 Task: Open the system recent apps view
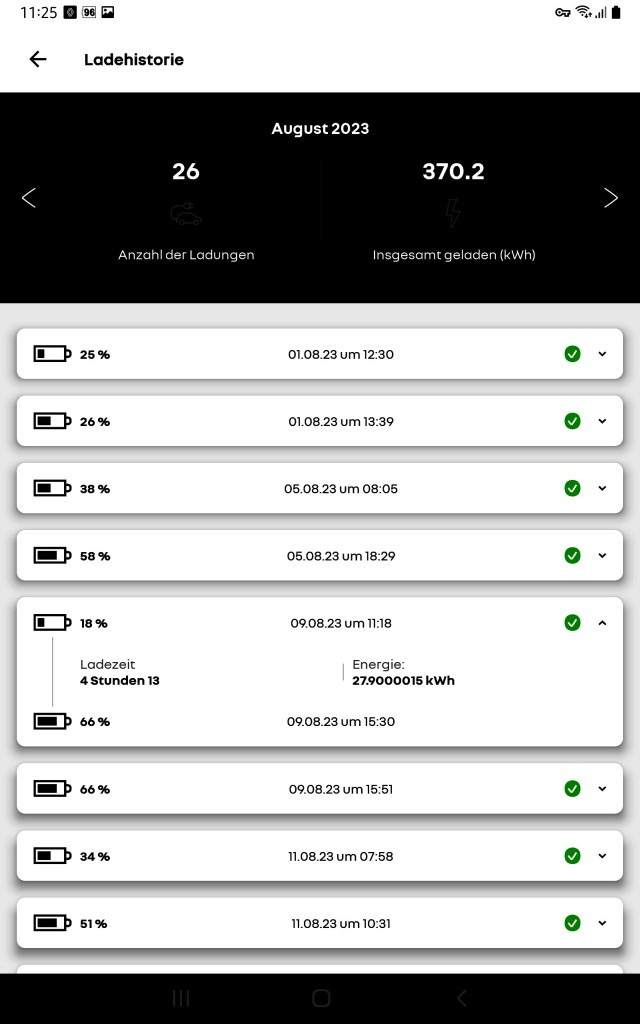tap(181, 998)
